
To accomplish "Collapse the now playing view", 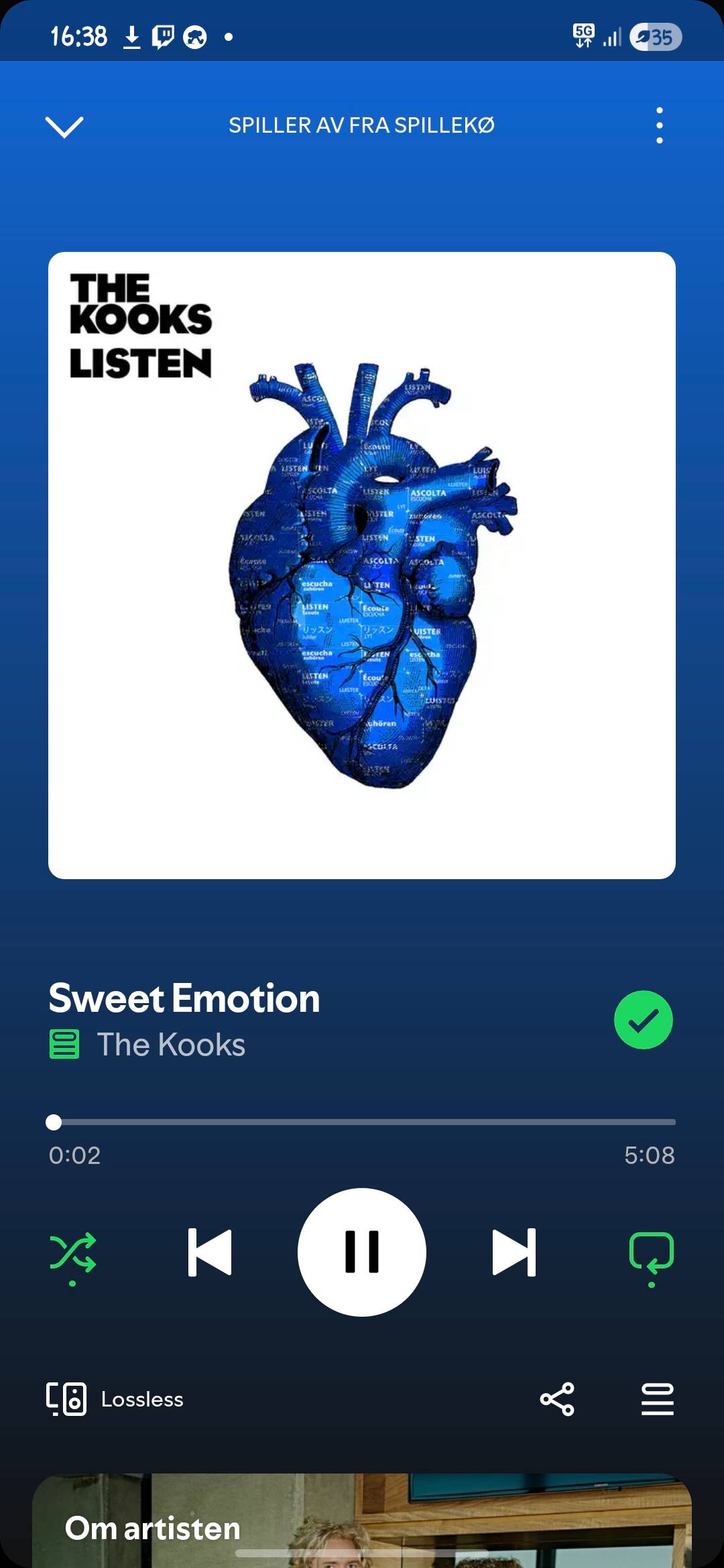I will click(x=64, y=126).
